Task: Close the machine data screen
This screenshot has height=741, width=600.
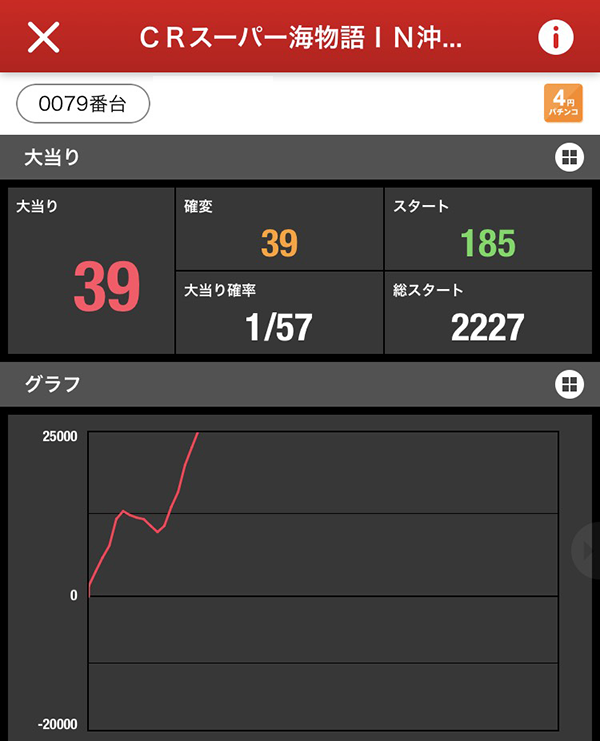Action: click(x=43, y=37)
